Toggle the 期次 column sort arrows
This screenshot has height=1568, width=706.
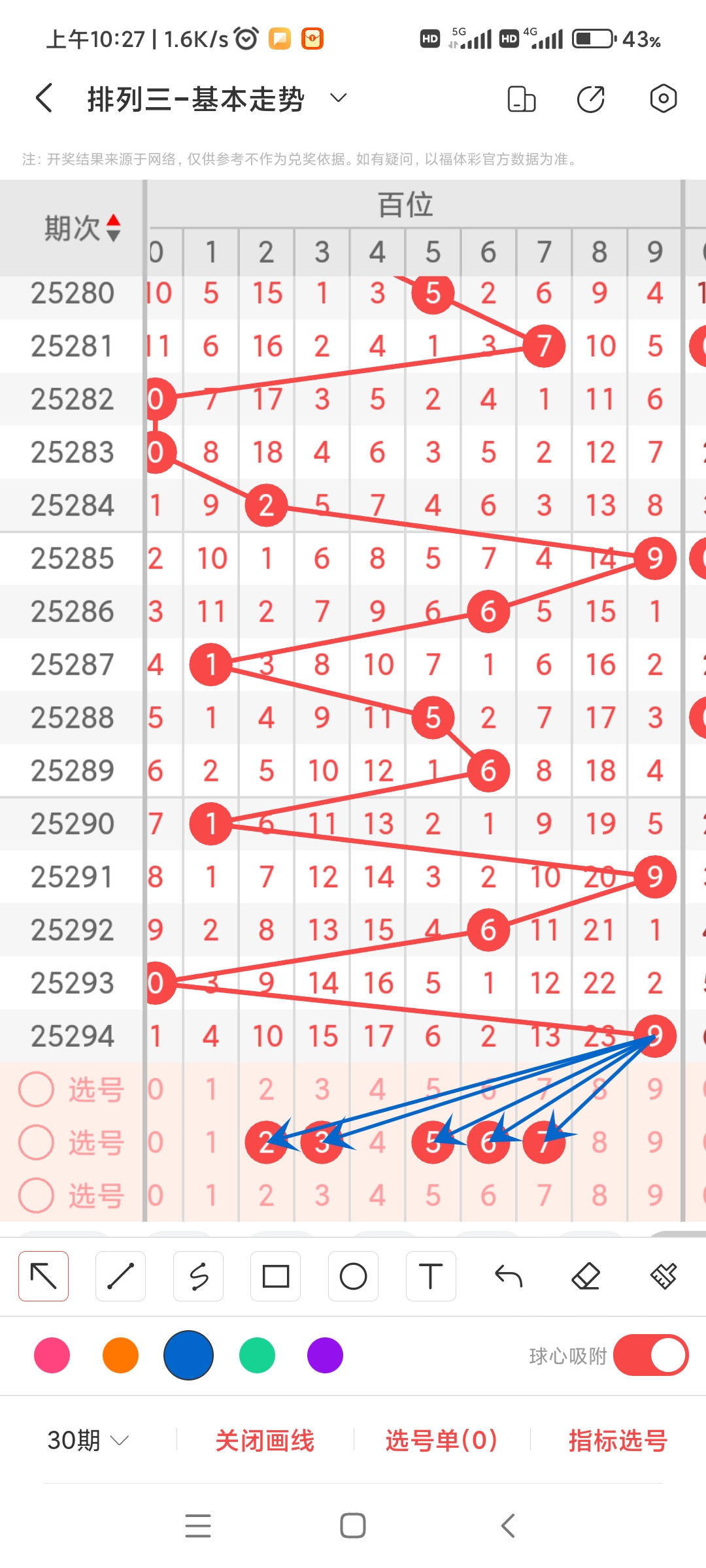click(x=112, y=228)
